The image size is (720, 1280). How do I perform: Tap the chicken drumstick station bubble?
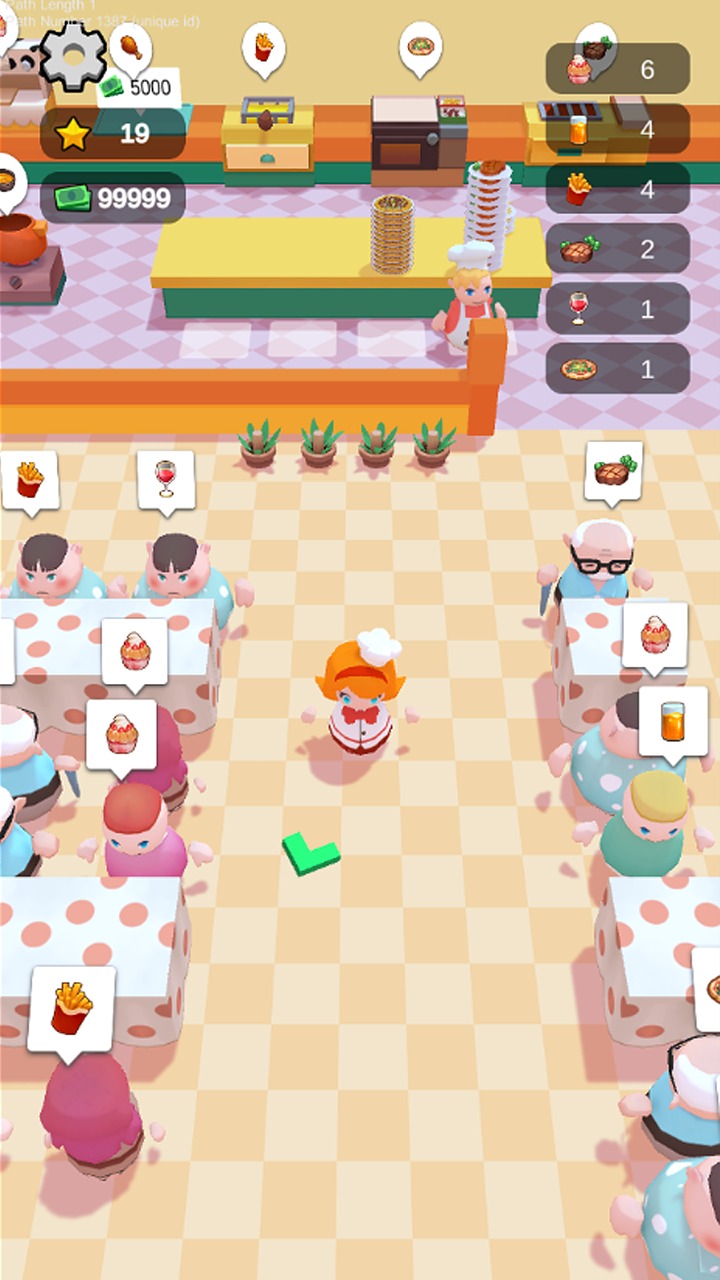(x=130, y=45)
